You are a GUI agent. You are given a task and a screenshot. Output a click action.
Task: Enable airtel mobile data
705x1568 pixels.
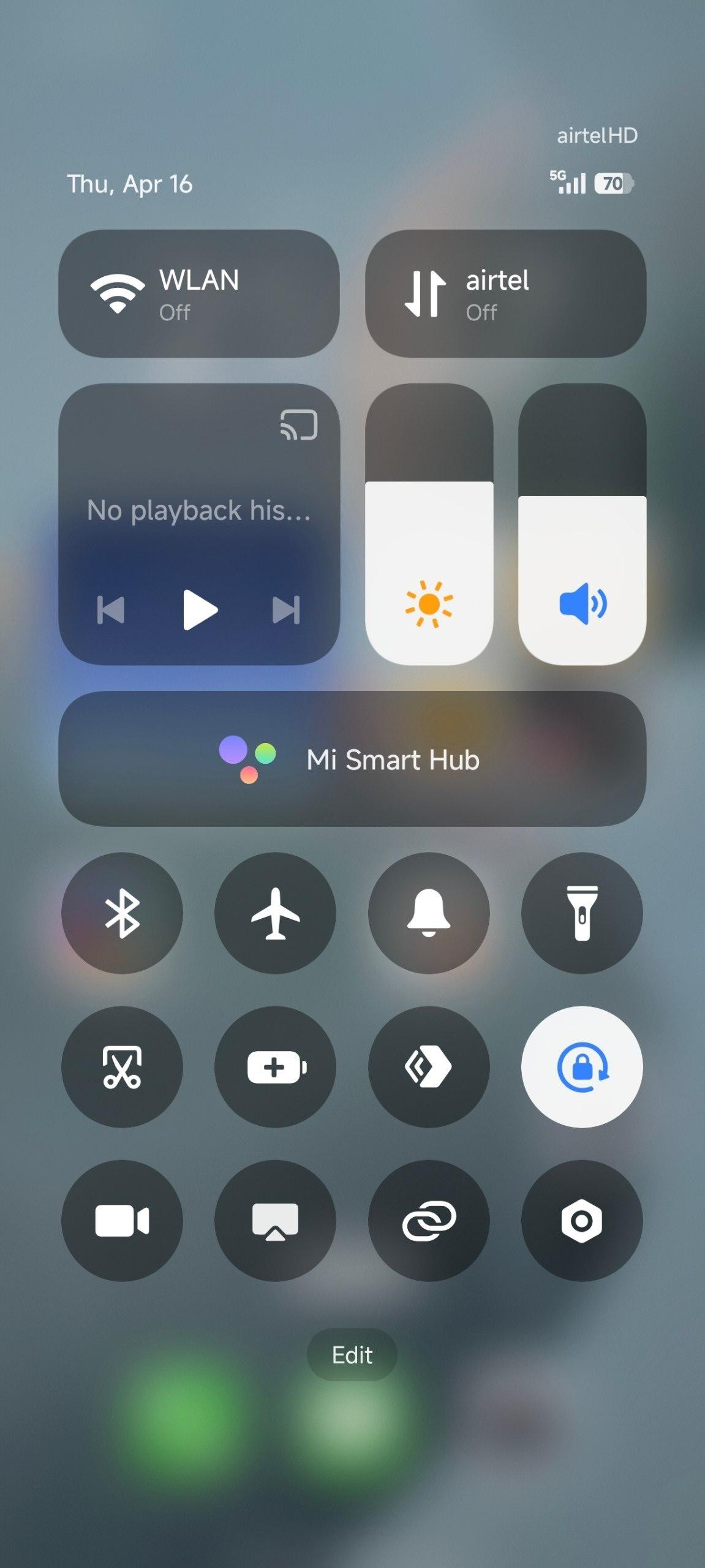pos(505,293)
